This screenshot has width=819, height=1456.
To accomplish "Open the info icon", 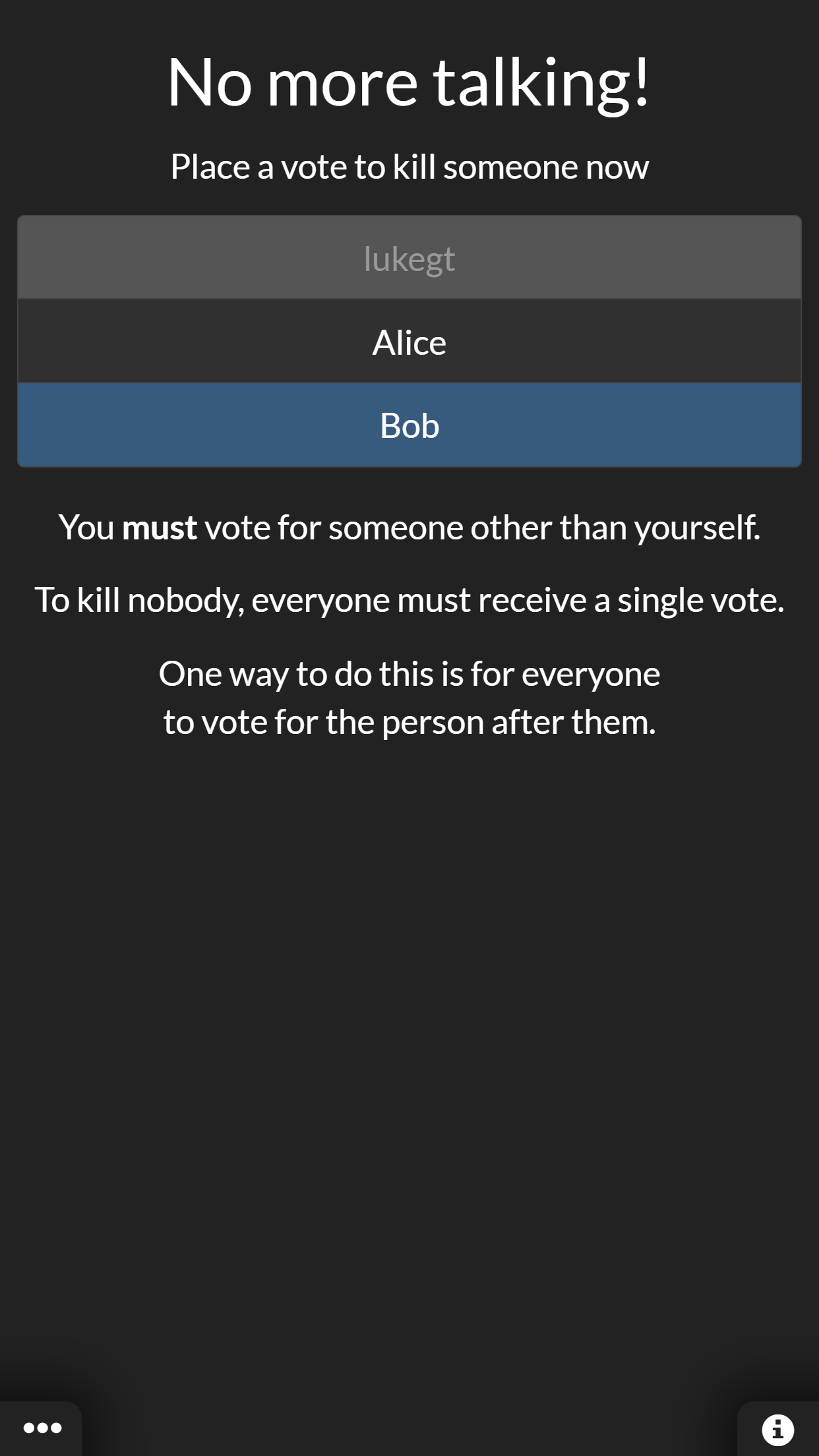I will pos(778,1429).
